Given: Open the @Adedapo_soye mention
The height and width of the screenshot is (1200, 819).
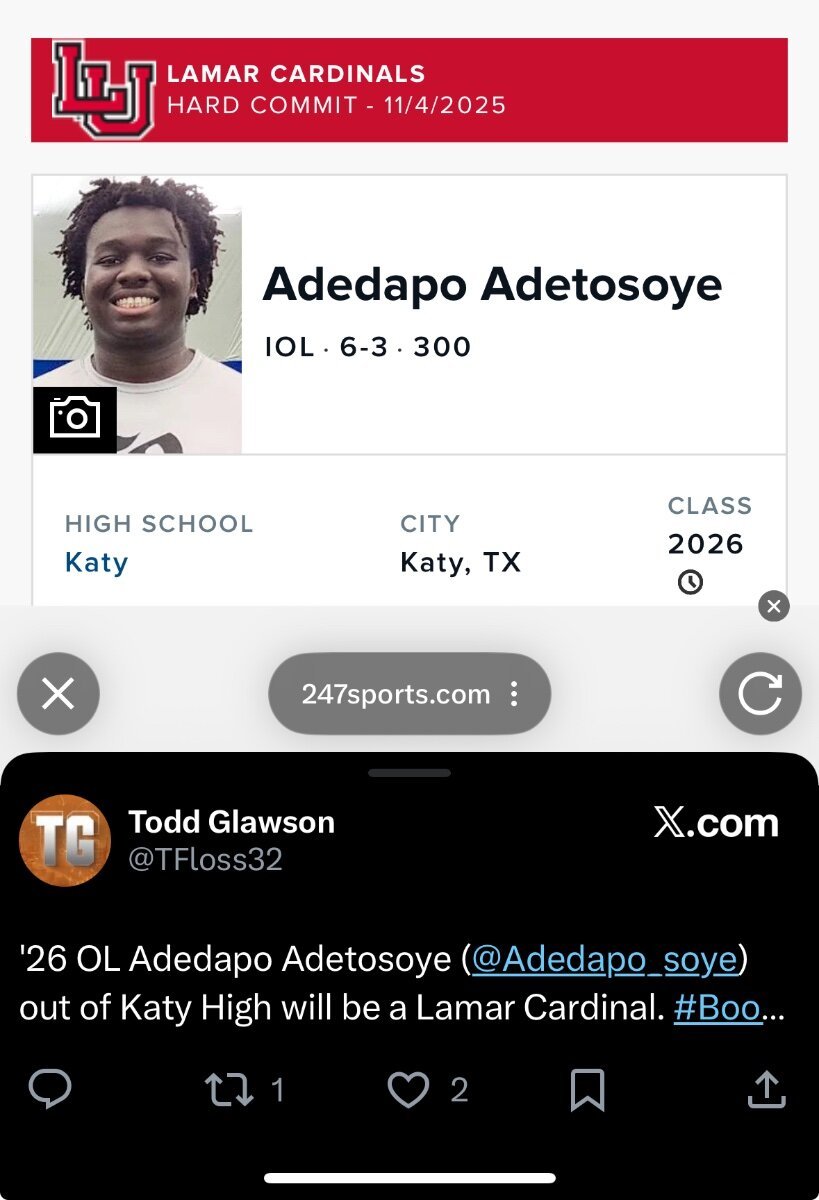Looking at the screenshot, I should coord(604,959).
